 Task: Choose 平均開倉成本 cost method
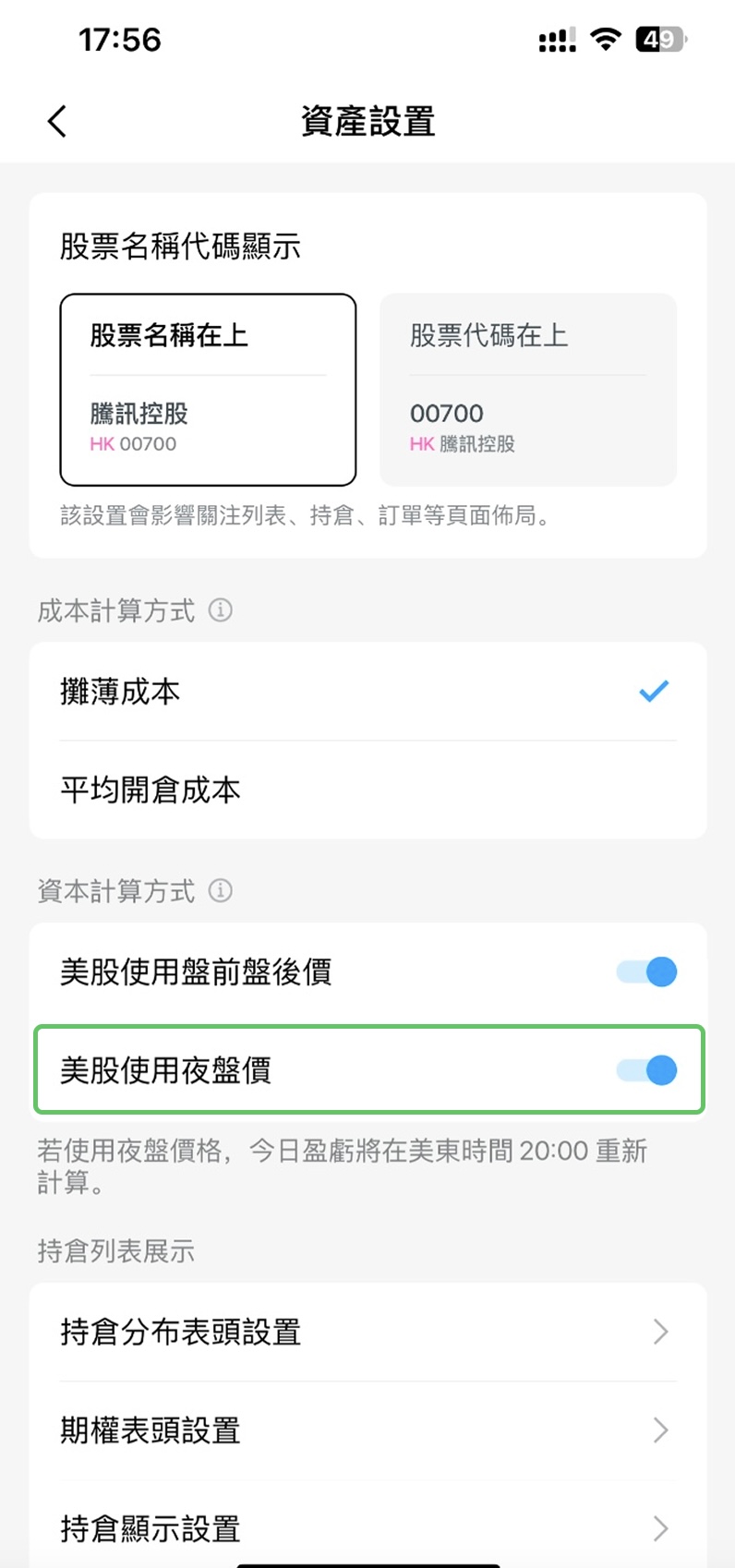pyautogui.click(x=367, y=790)
